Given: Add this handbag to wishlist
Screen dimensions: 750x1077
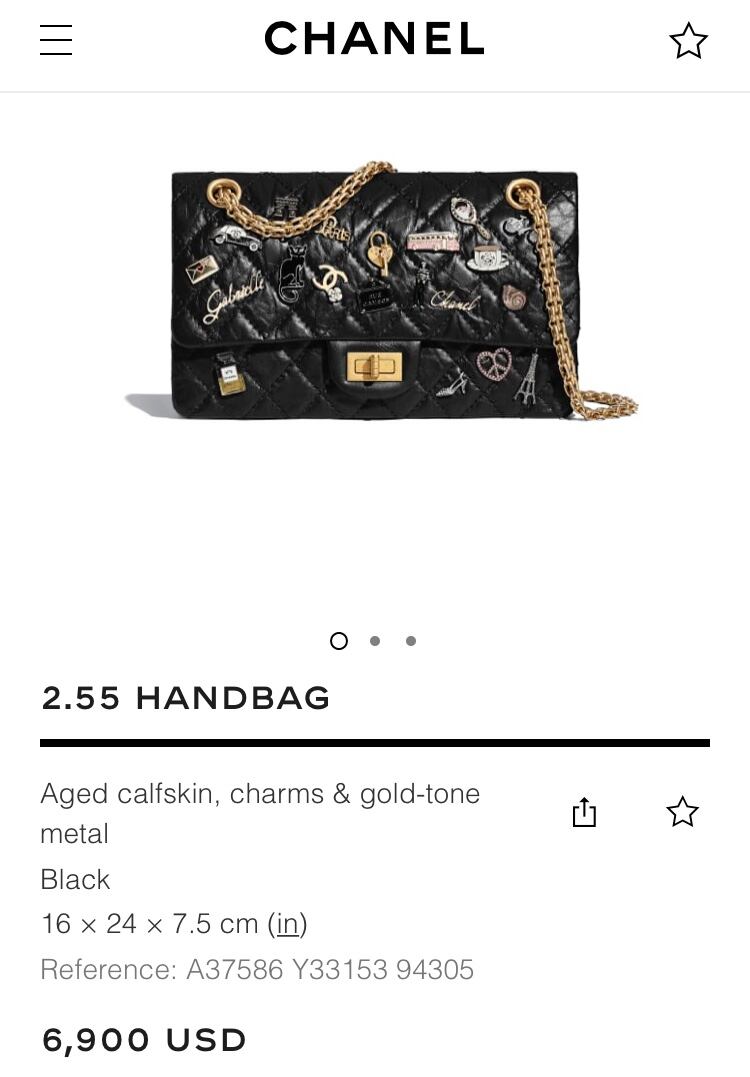Looking at the screenshot, I should click(x=682, y=811).
